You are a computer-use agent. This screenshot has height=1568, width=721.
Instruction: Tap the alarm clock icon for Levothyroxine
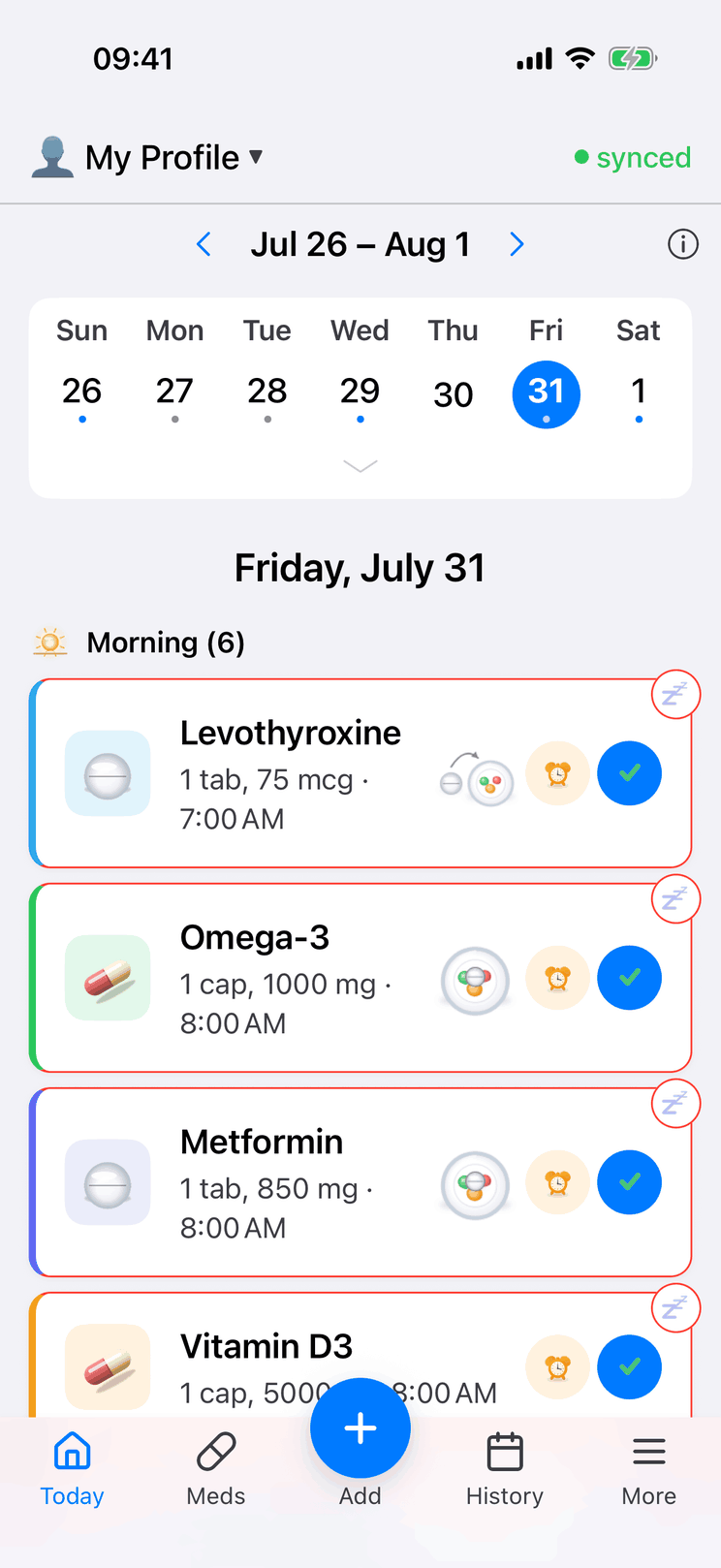click(558, 773)
